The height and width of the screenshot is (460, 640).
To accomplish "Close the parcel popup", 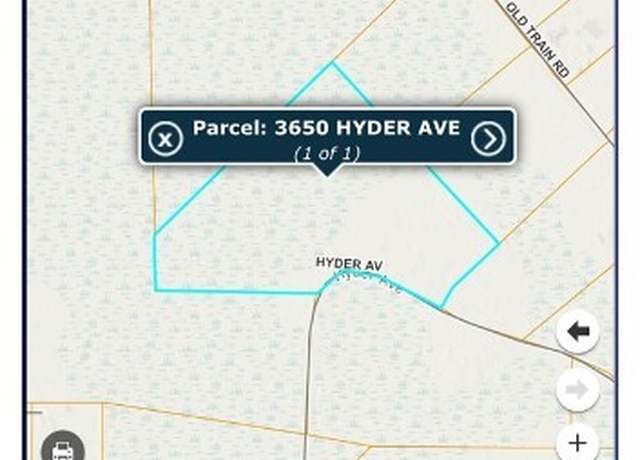I will (166, 139).
